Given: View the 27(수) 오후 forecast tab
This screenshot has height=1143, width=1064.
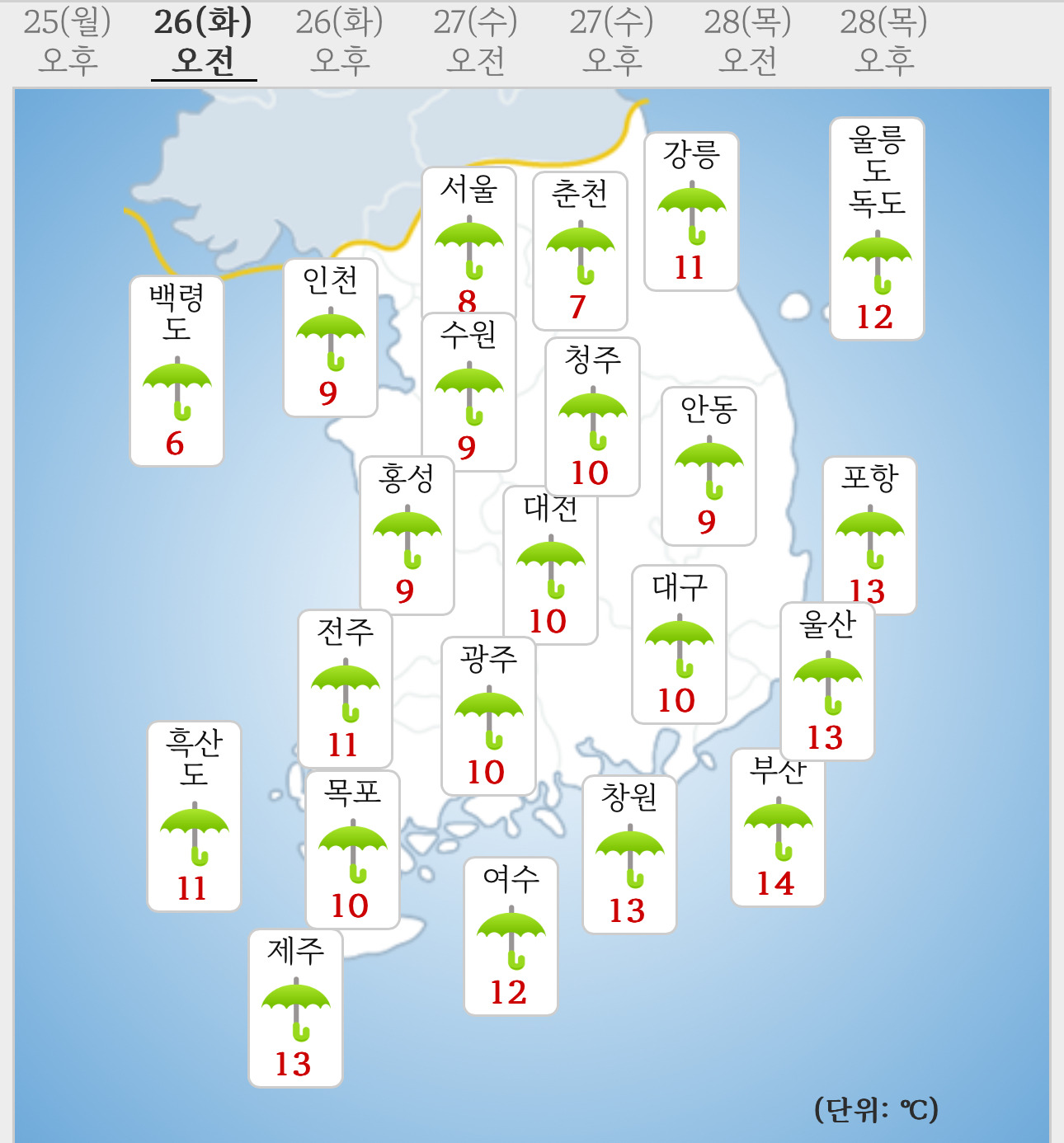Looking at the screenshot, I should click(612, 41).
